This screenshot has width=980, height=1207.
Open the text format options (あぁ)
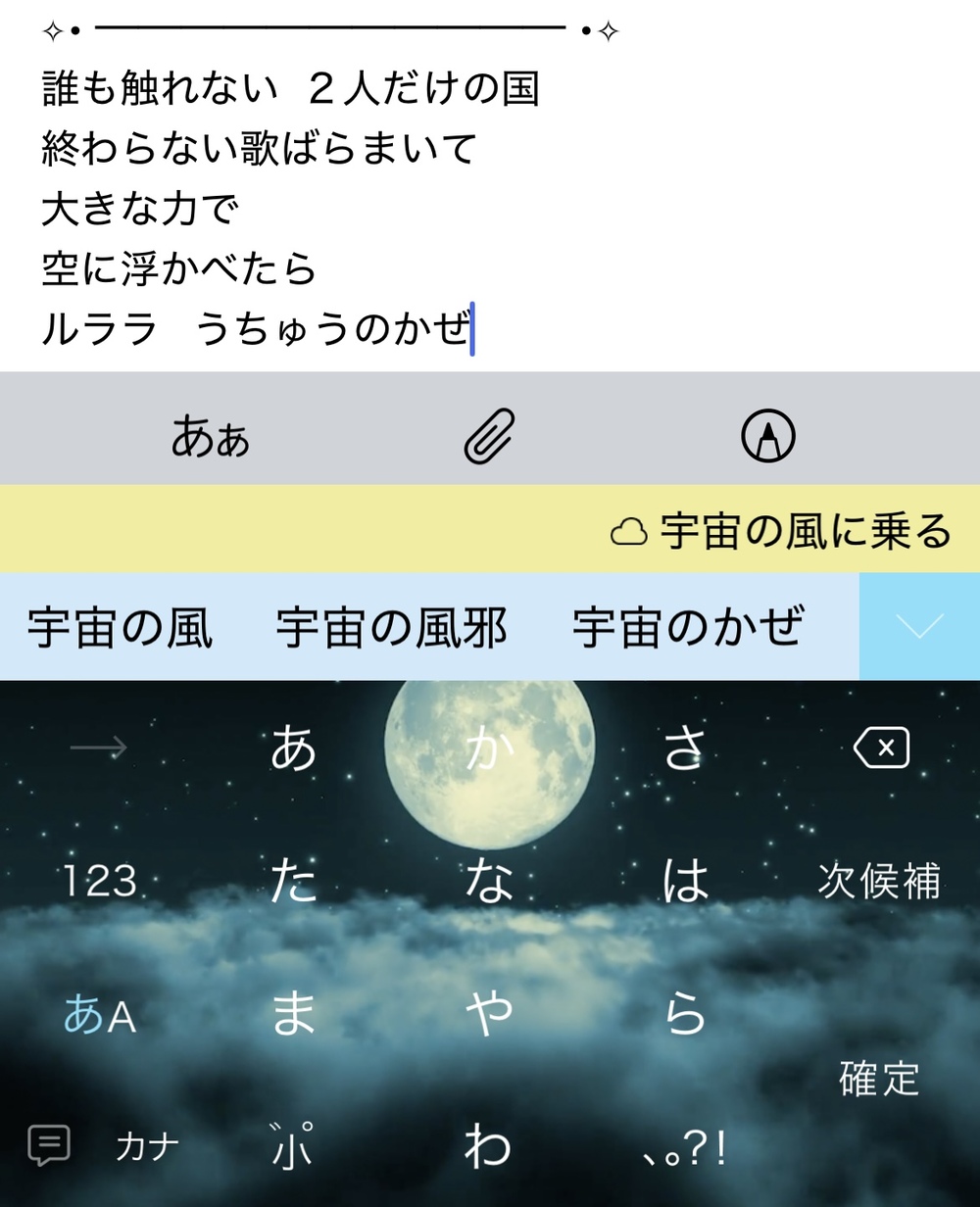pos(211,436)
